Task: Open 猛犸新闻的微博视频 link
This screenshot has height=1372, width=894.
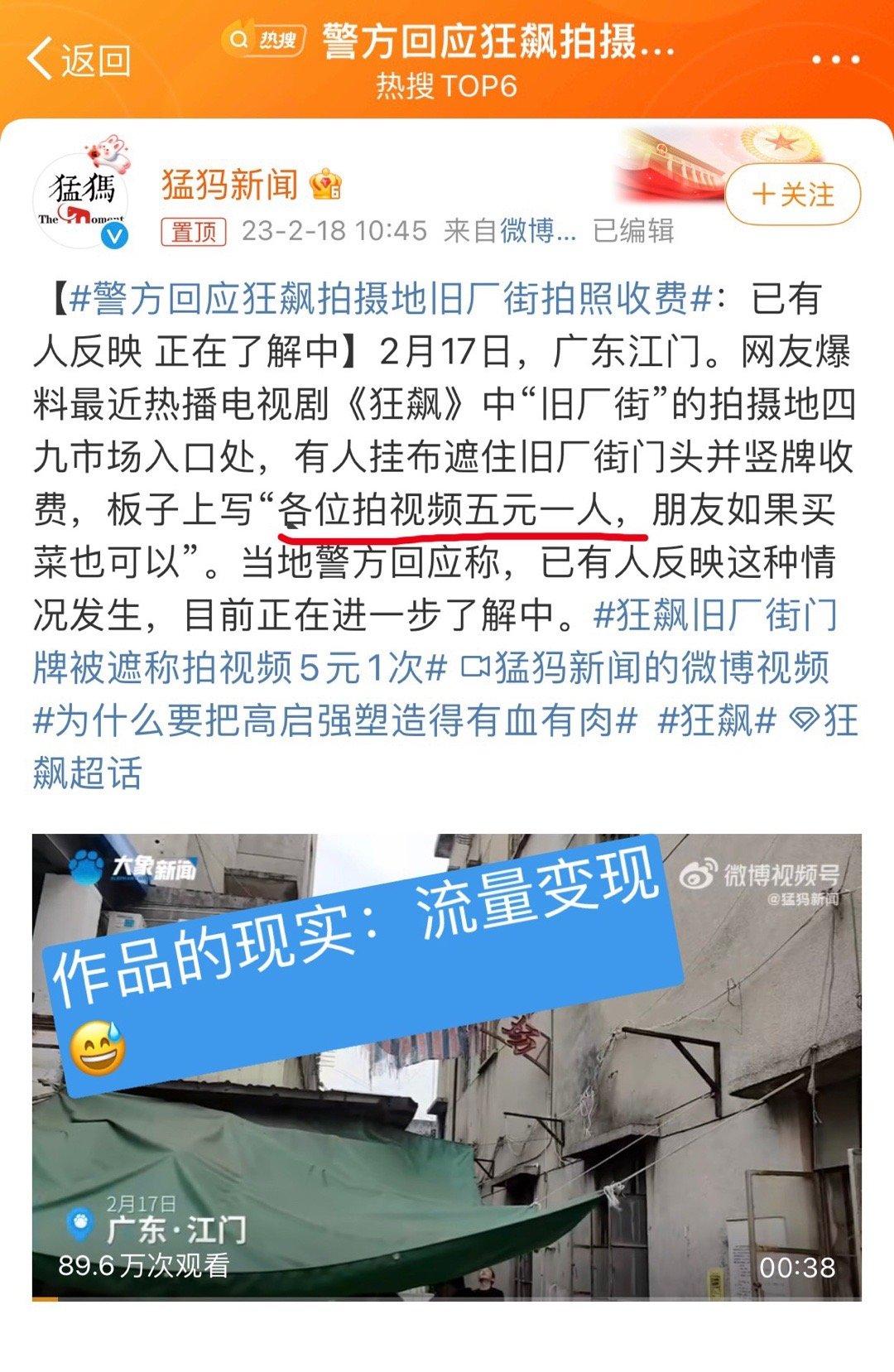Action: click(x=646, y=668)
